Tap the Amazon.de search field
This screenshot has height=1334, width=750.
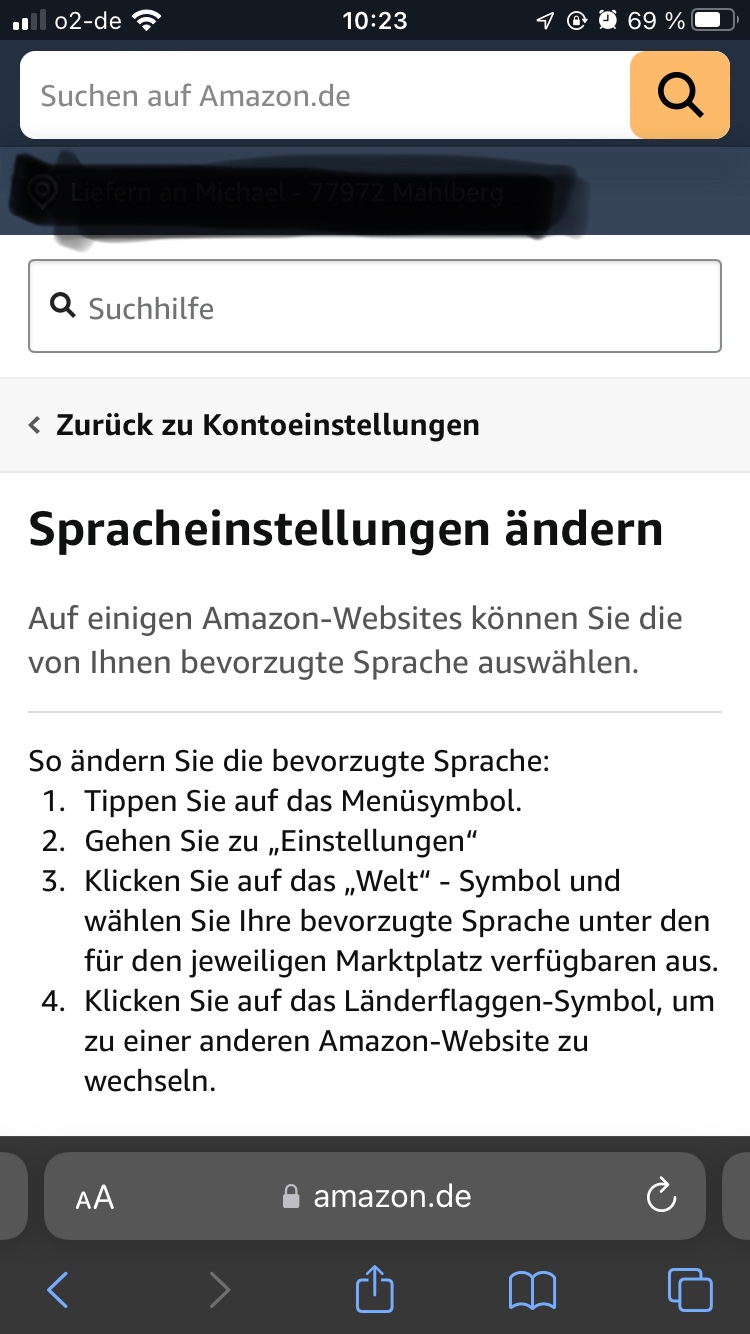pos(325,96)
